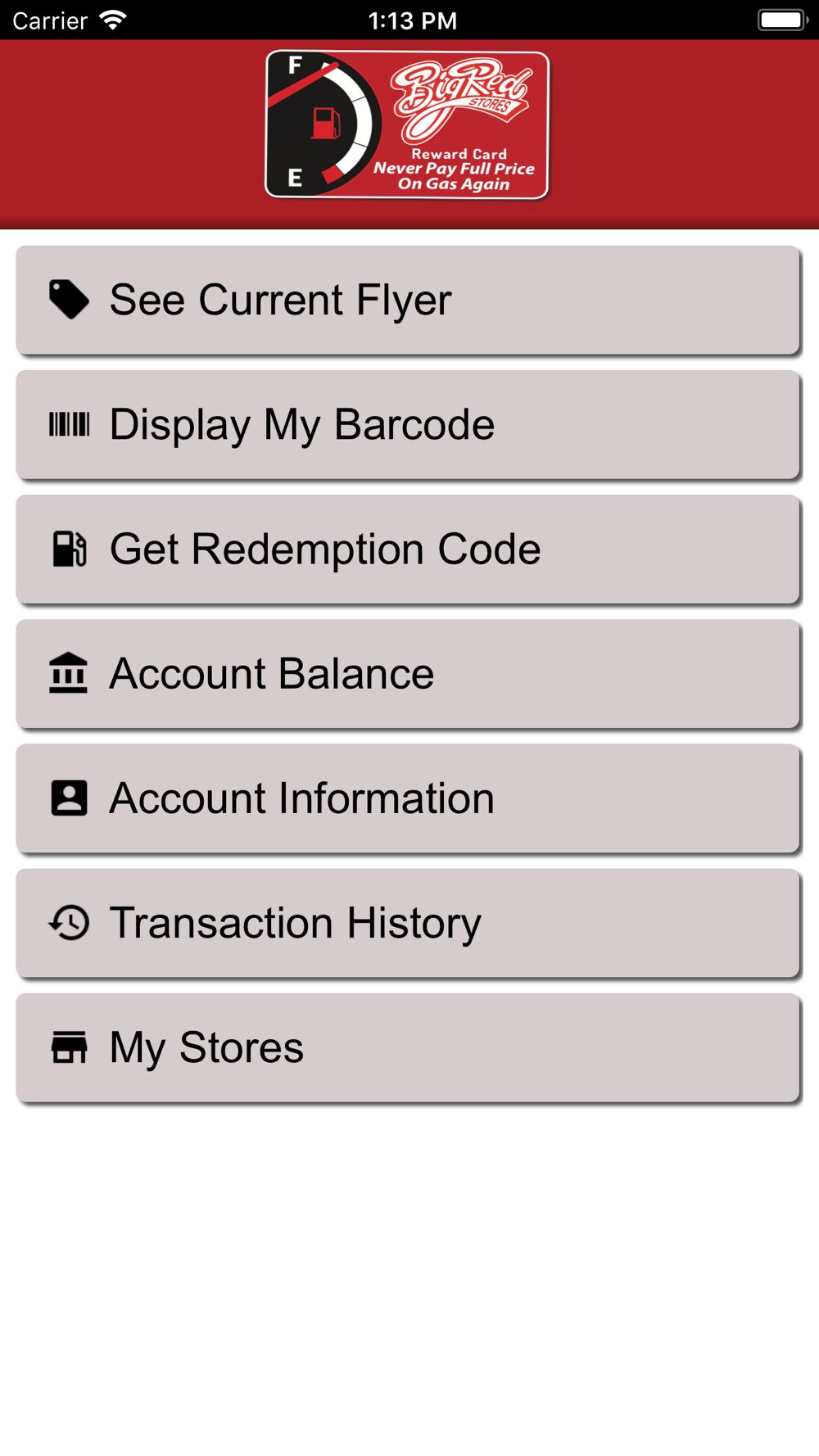Screen dimensions: 819x1456
Task: Open See Current Flyer
Action: tap(407, 300)
